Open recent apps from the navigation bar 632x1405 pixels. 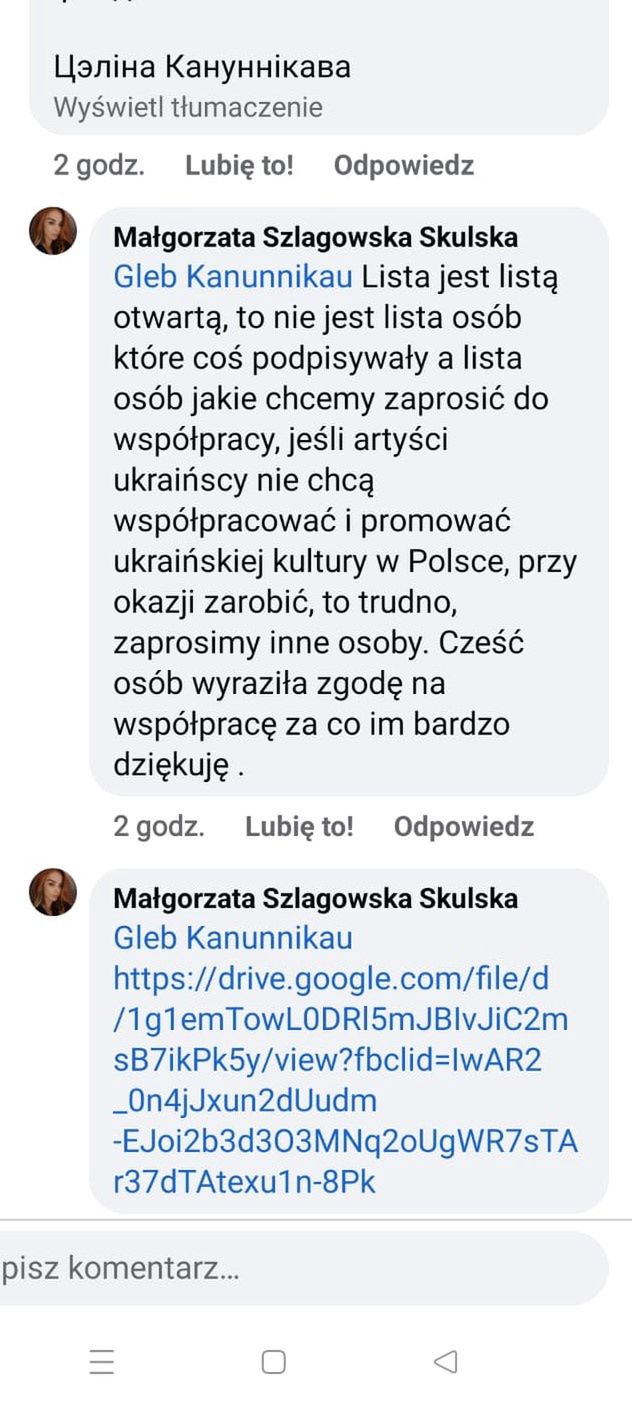[101, 1362]
